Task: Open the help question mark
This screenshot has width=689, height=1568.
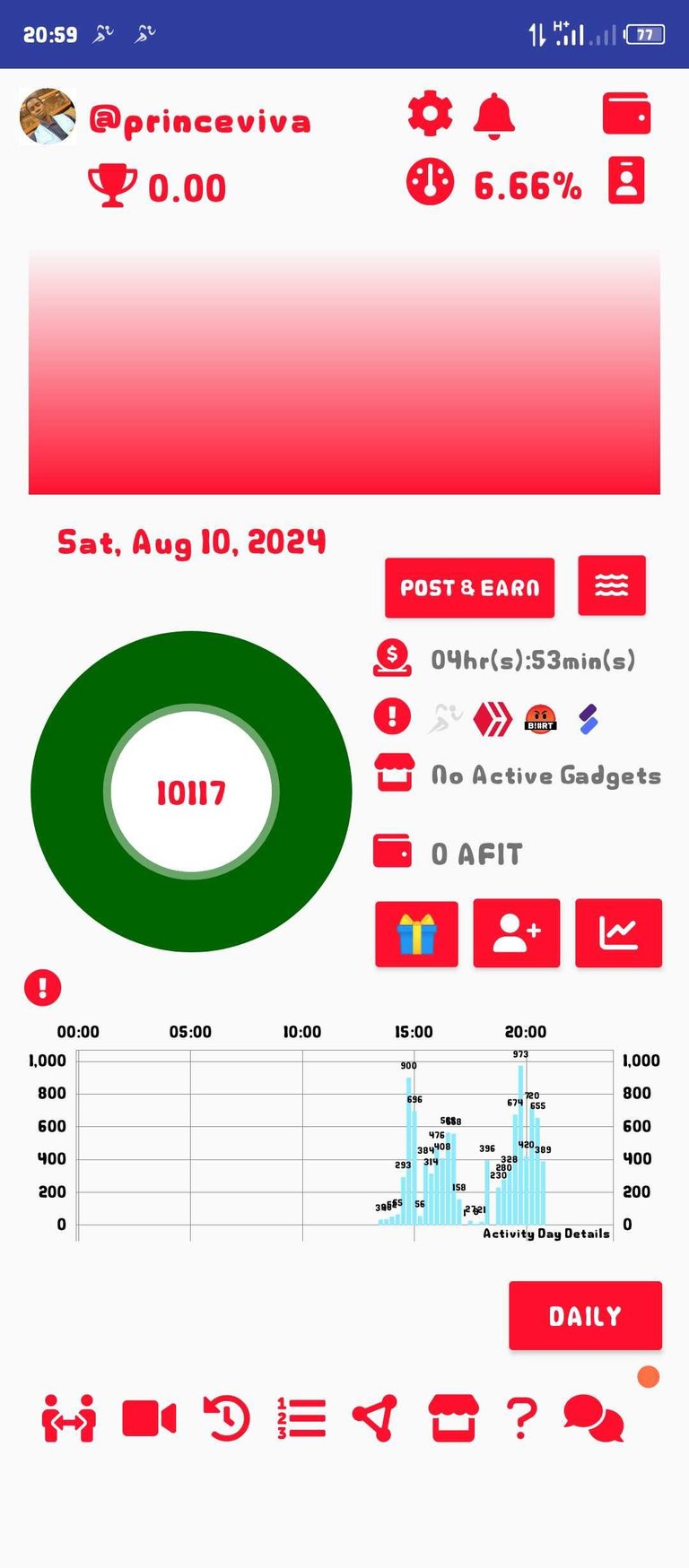Action: pyautogui.click(x=521, y=1419)
